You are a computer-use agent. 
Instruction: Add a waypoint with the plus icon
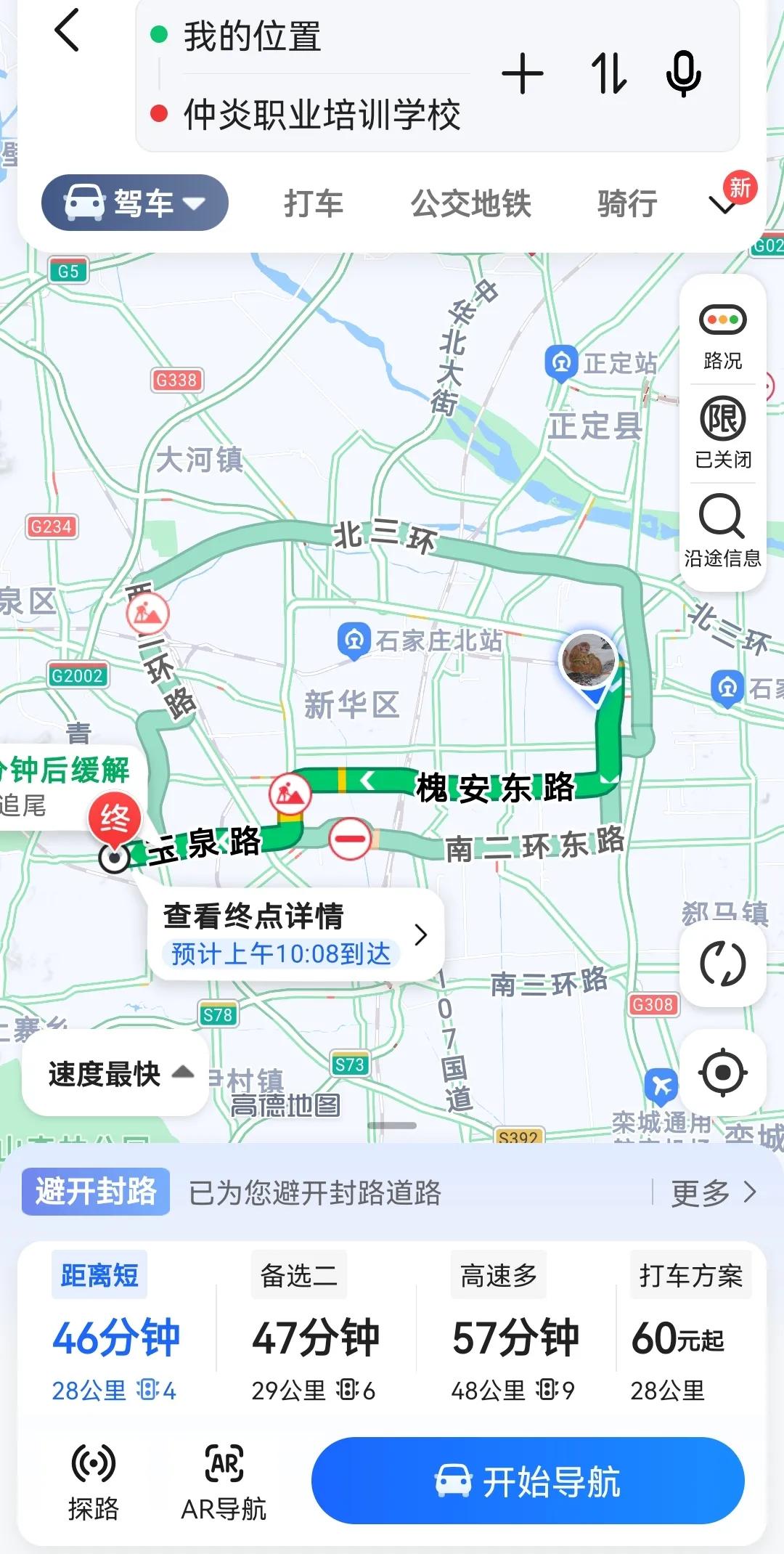coord(522,74)
